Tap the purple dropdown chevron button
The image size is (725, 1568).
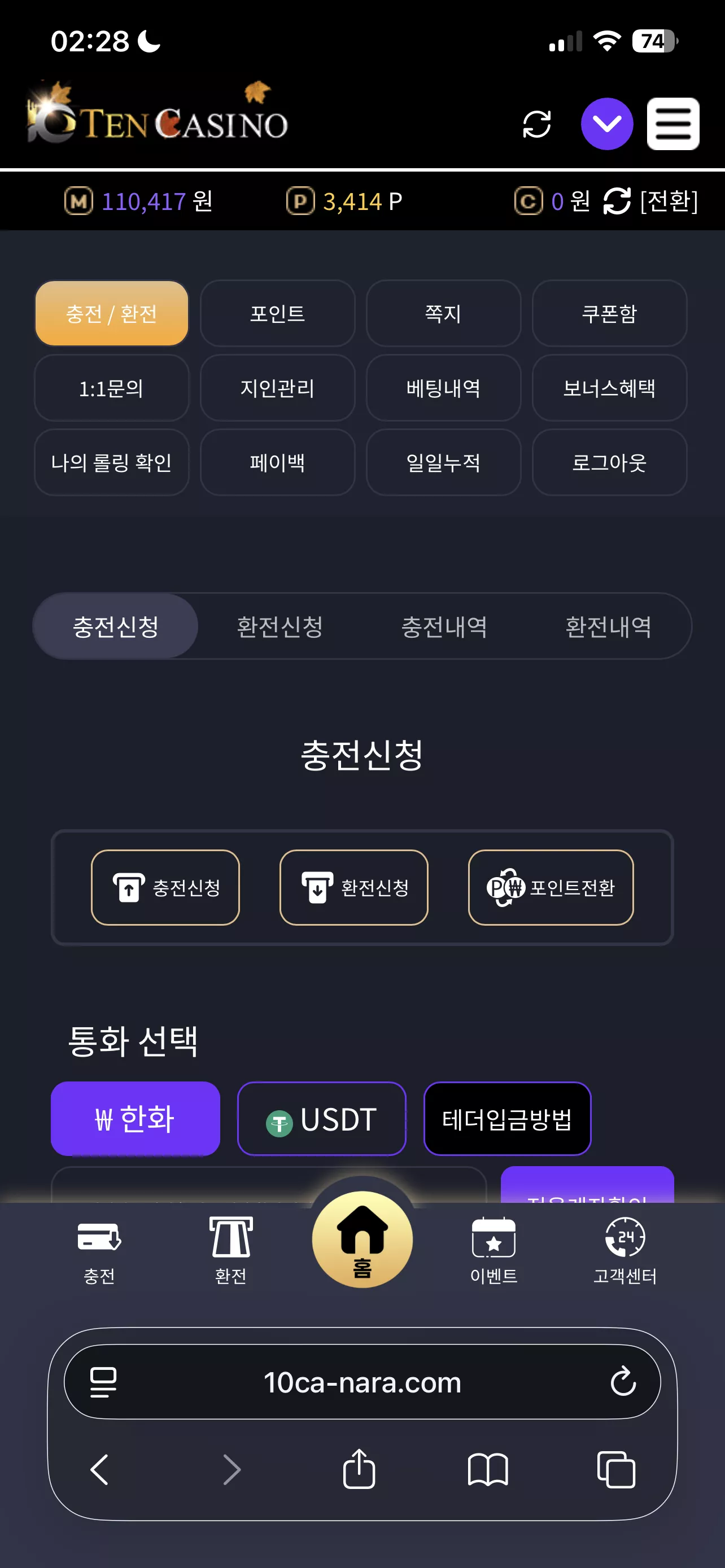tap(607, 124)
